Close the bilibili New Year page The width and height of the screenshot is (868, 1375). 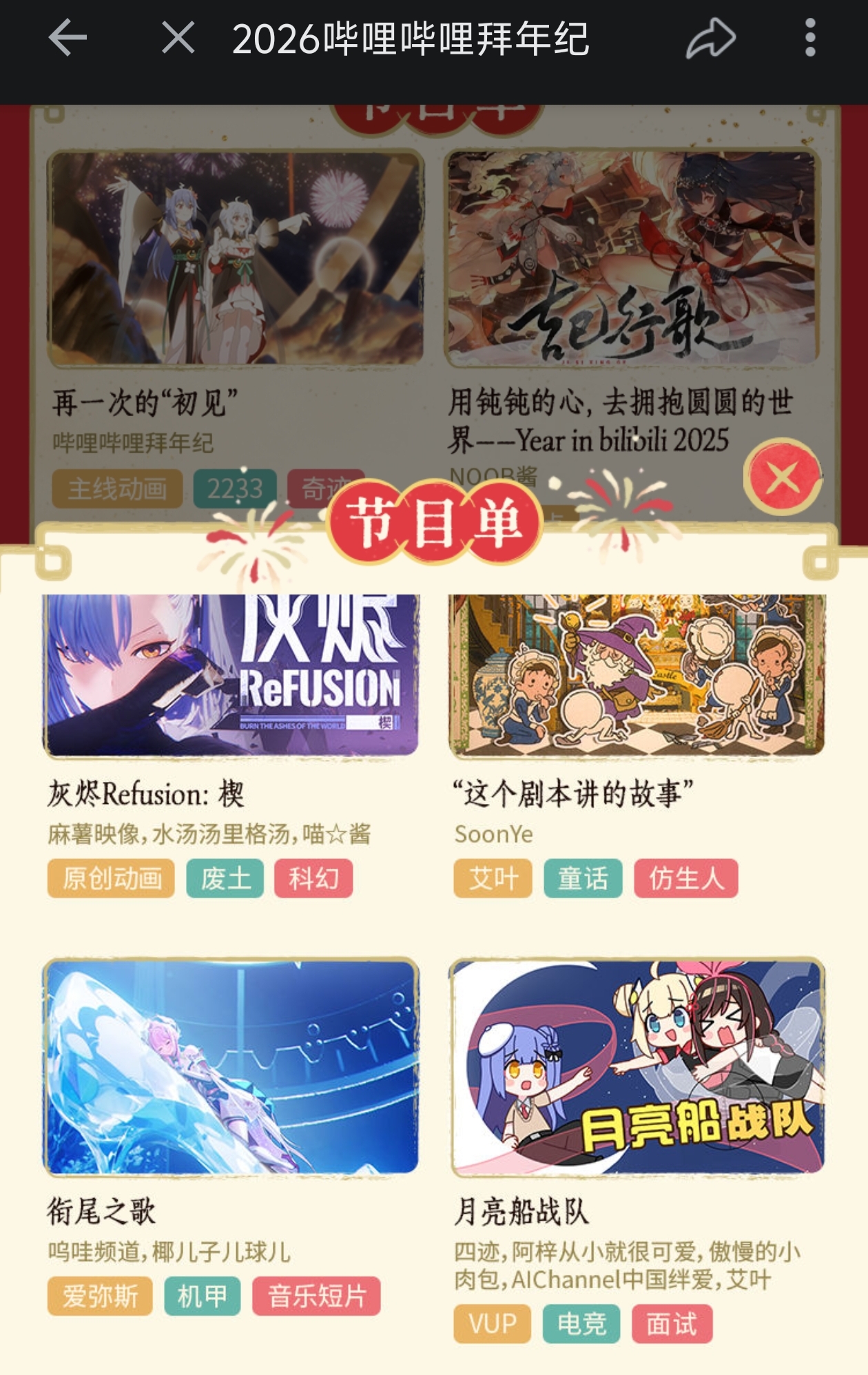(x=178, y=38)
